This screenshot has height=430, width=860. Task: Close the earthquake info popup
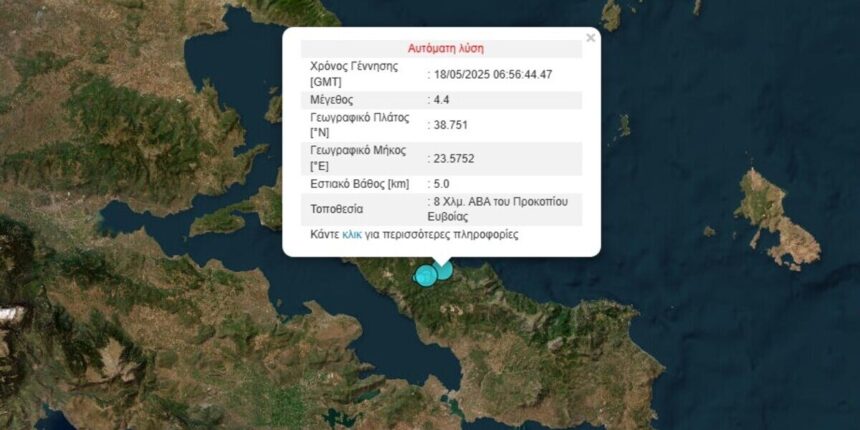[x=590, y=38]
